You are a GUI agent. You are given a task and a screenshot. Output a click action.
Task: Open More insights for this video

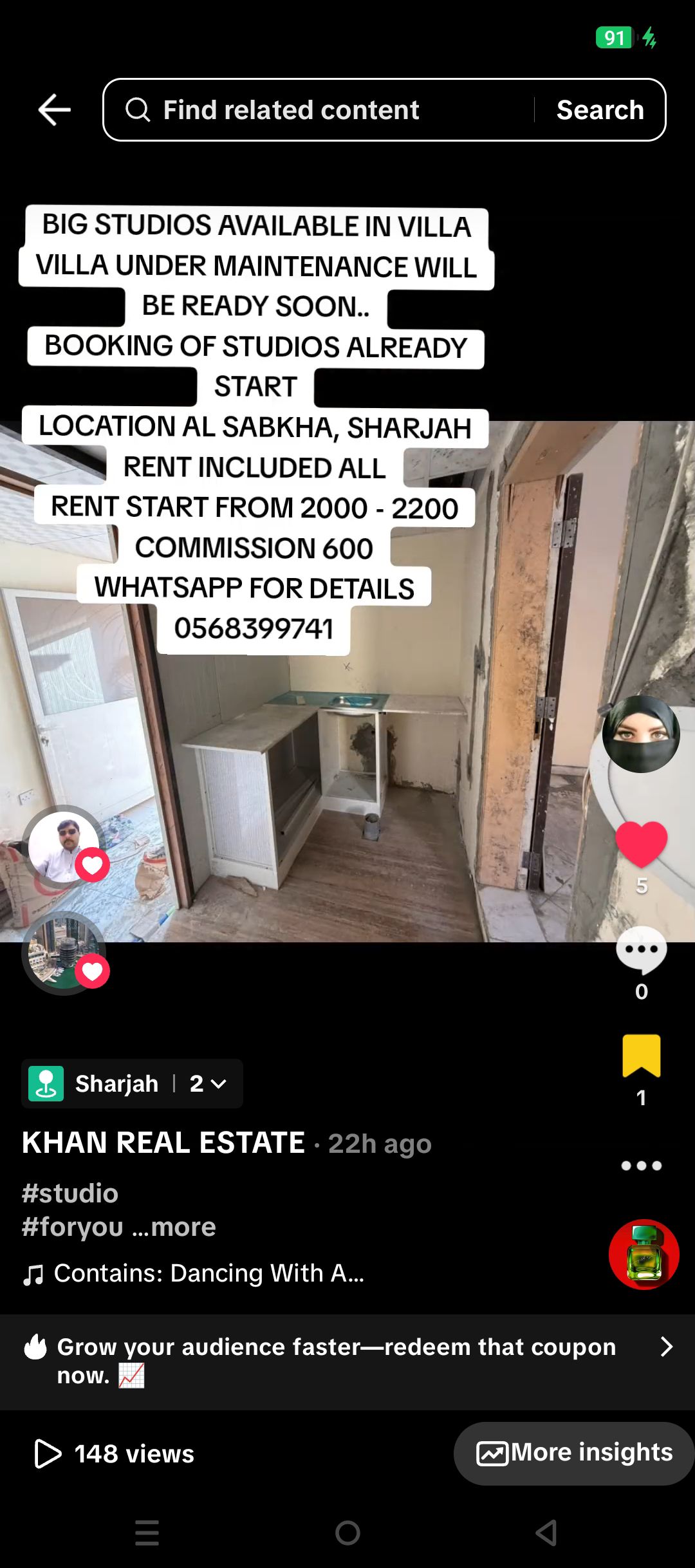tap(574, 1453)
